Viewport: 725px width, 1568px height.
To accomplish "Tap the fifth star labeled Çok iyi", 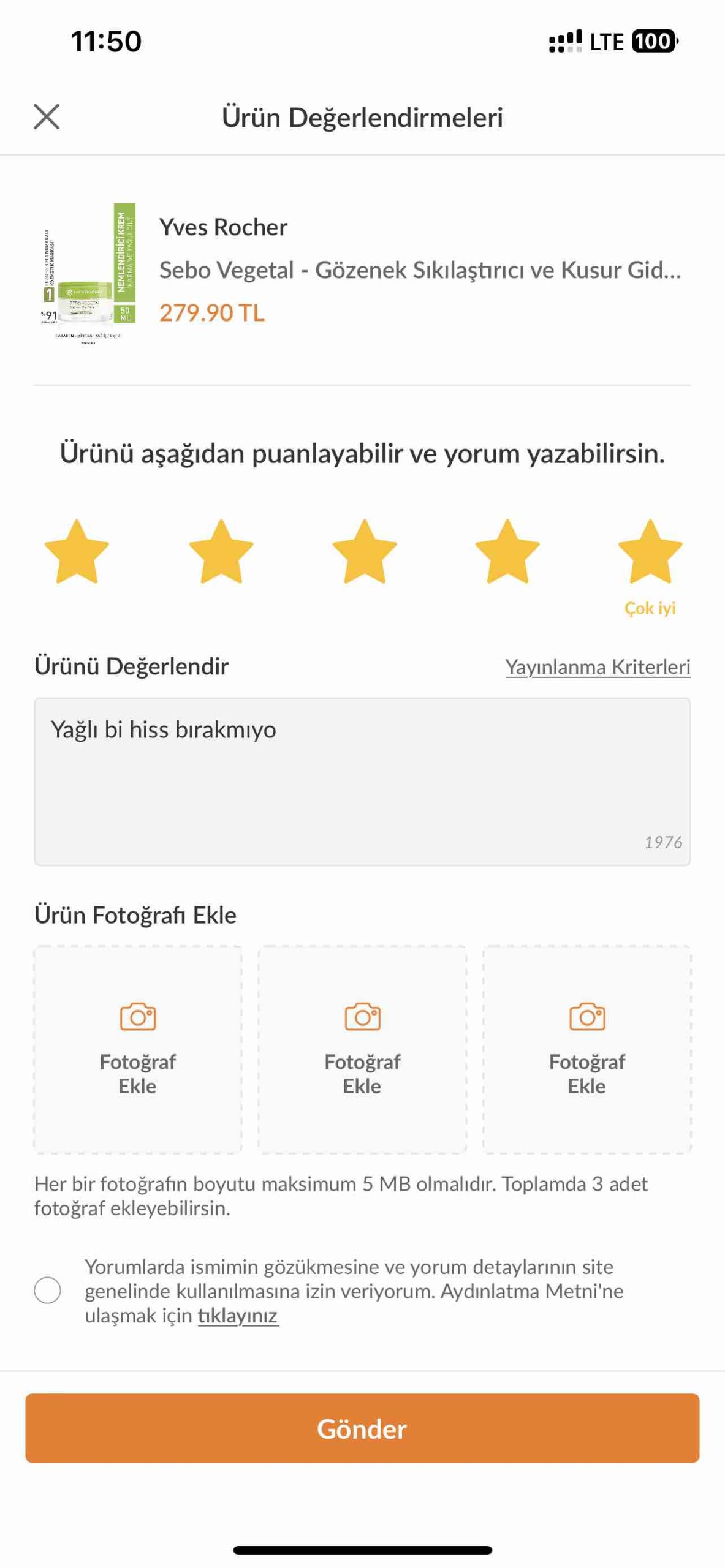I will tap(650, 551).
